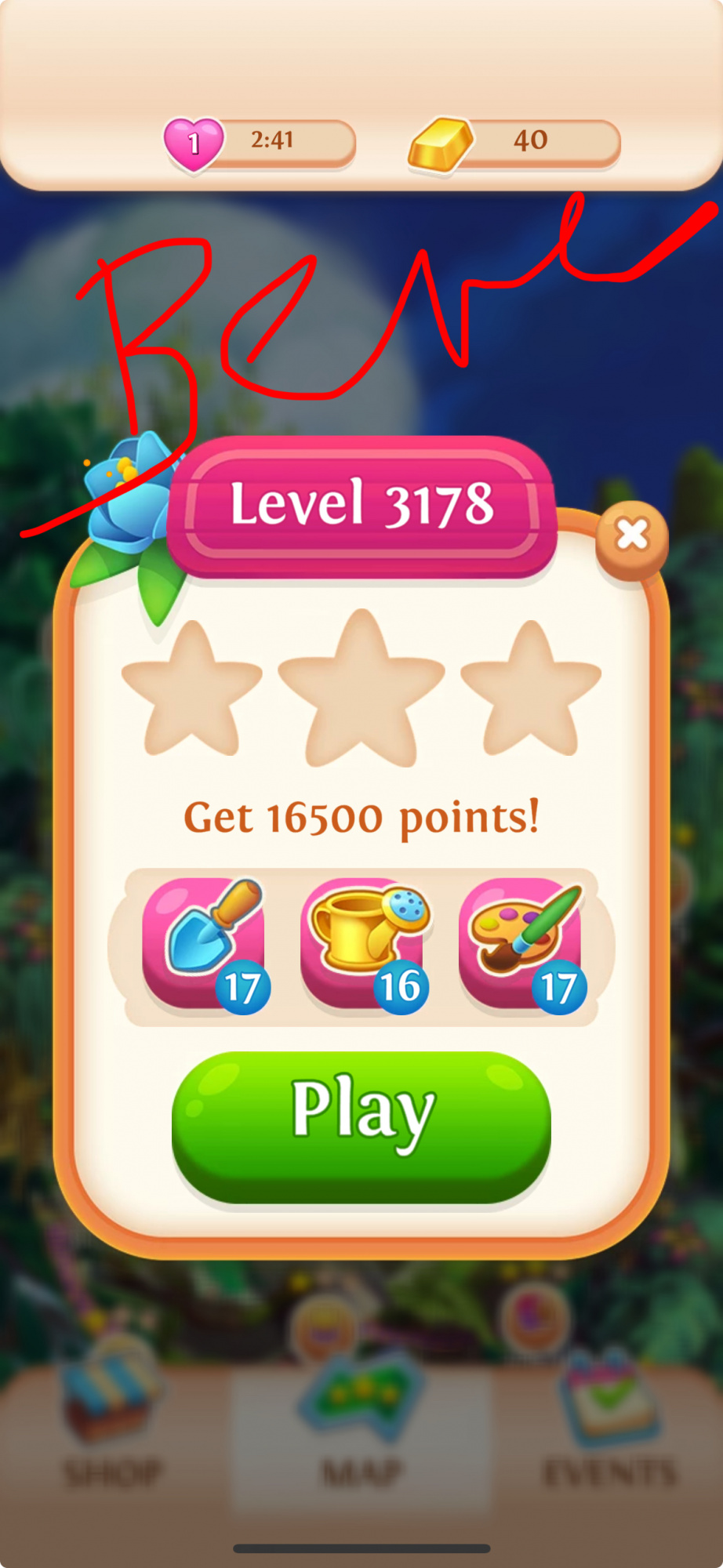The height and width of the screenshot is (1568, 723).
Task: Close the Level 3178 dialog
Action: click(x=631, y=537)
